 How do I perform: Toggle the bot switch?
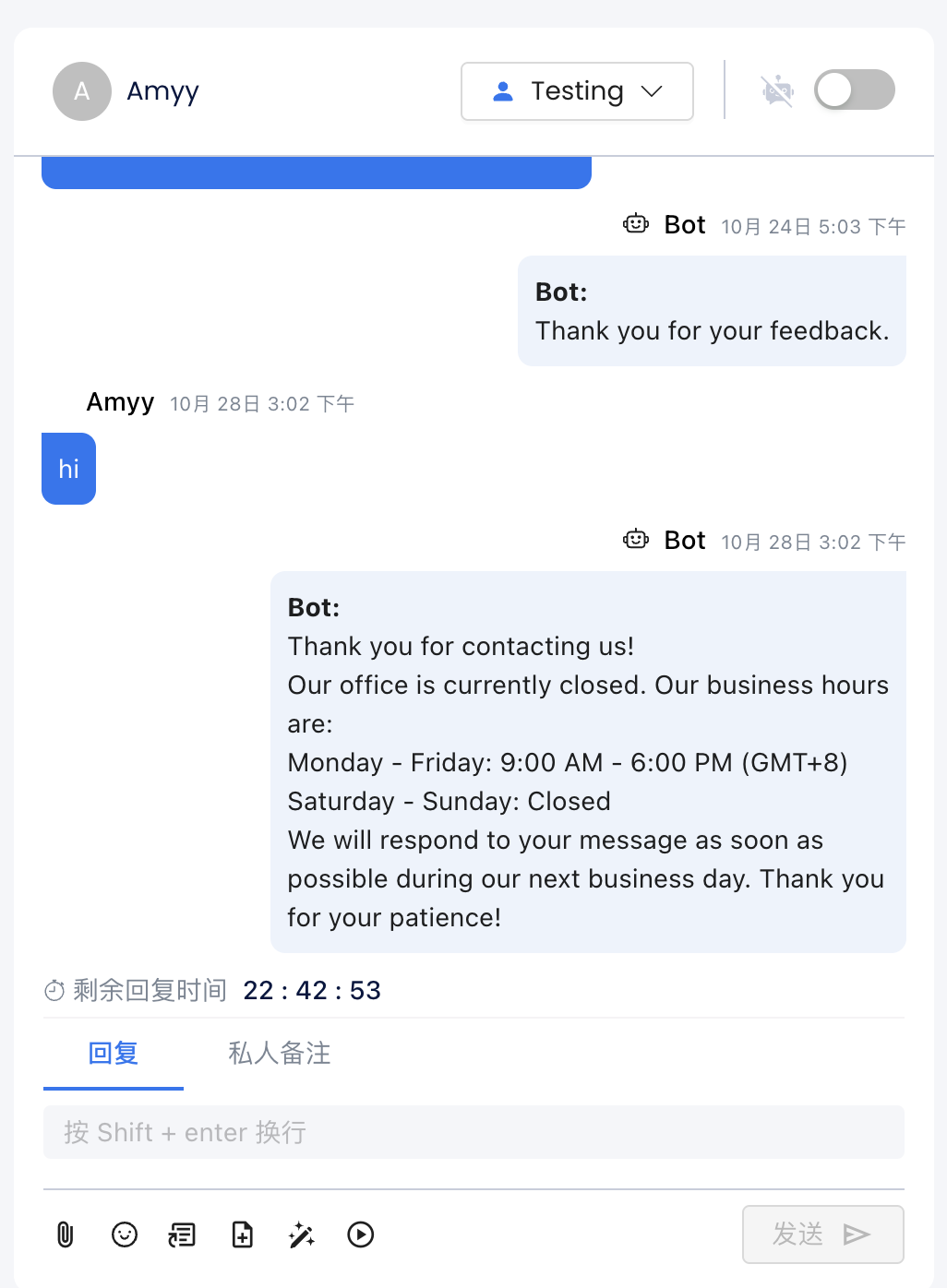854,90
